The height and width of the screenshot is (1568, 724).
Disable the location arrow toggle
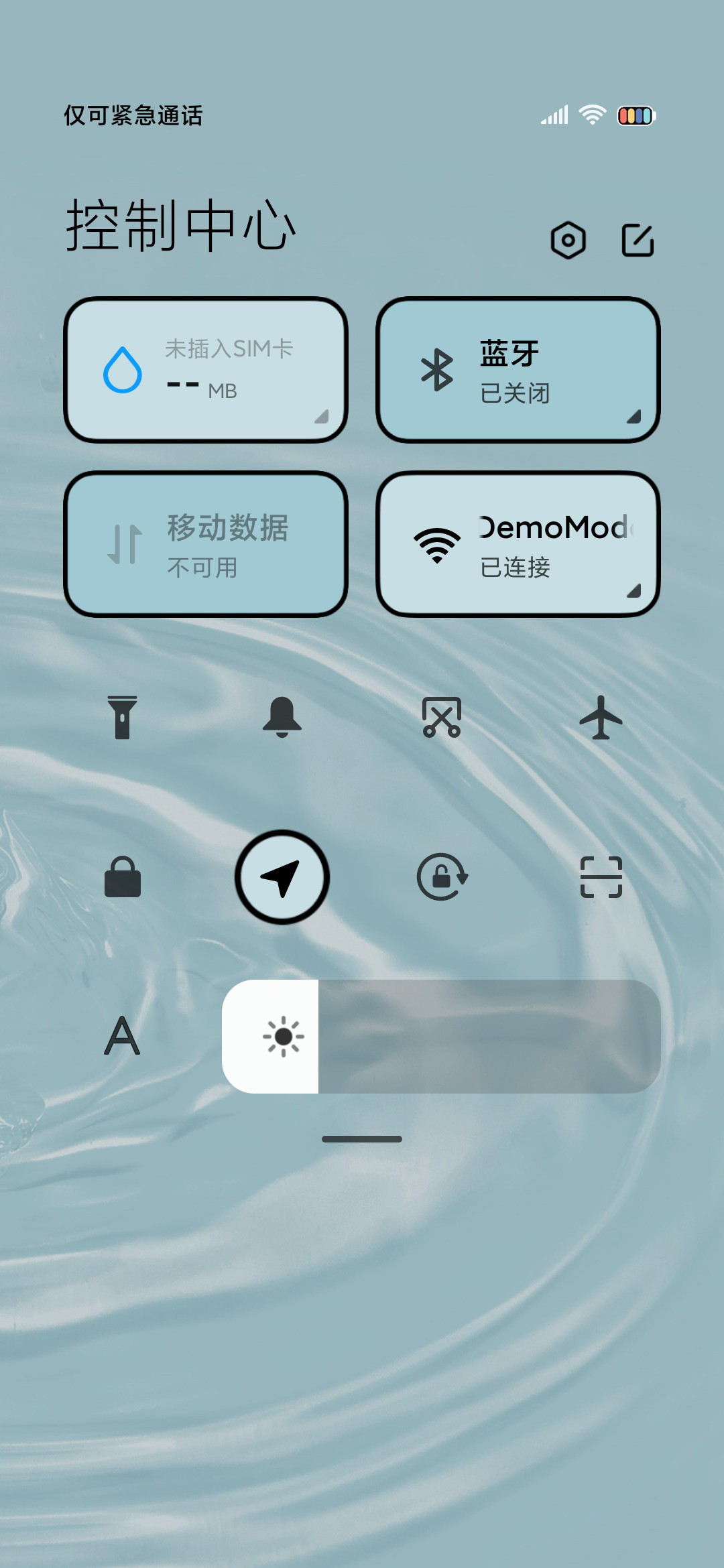(282, 877)
